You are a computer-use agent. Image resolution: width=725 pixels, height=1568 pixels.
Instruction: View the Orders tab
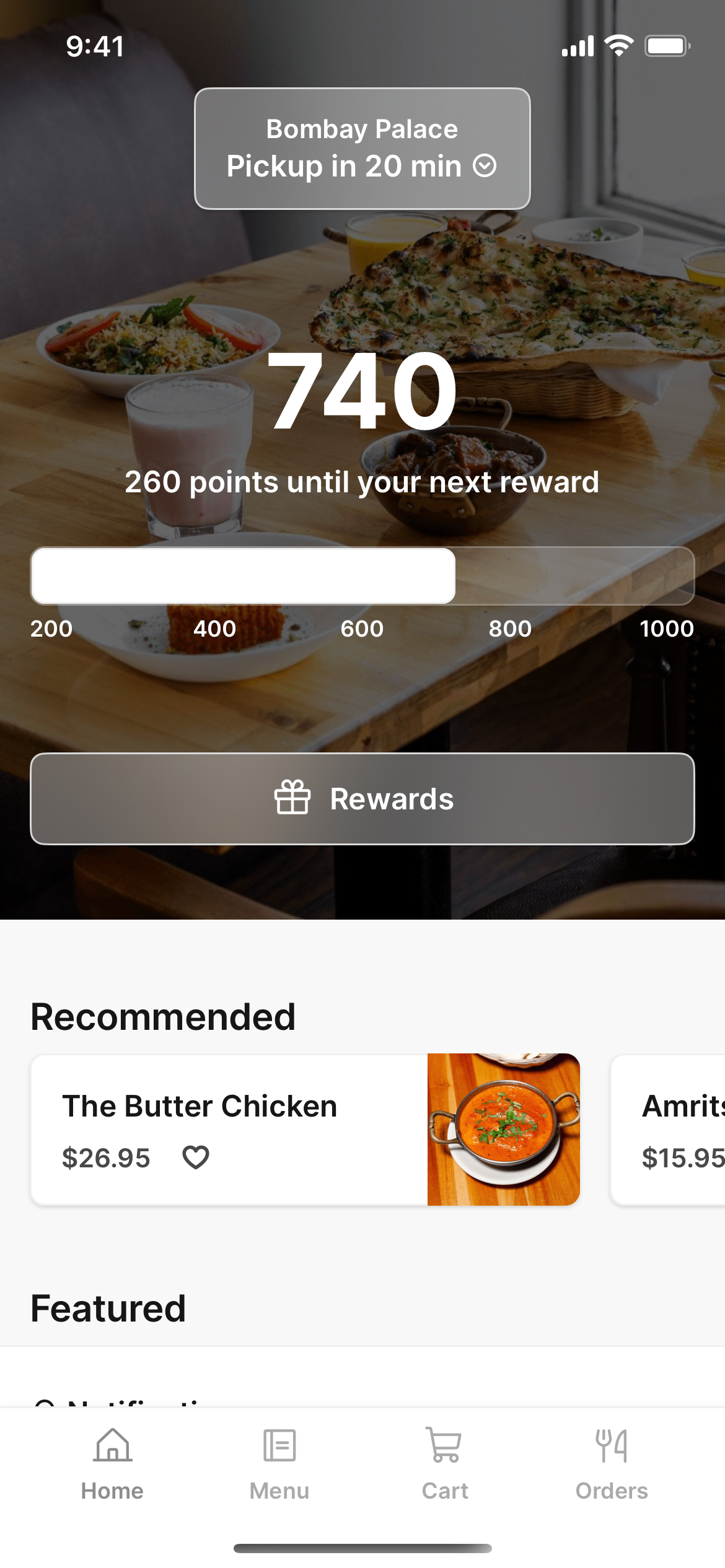click(x=612, y=1464)
